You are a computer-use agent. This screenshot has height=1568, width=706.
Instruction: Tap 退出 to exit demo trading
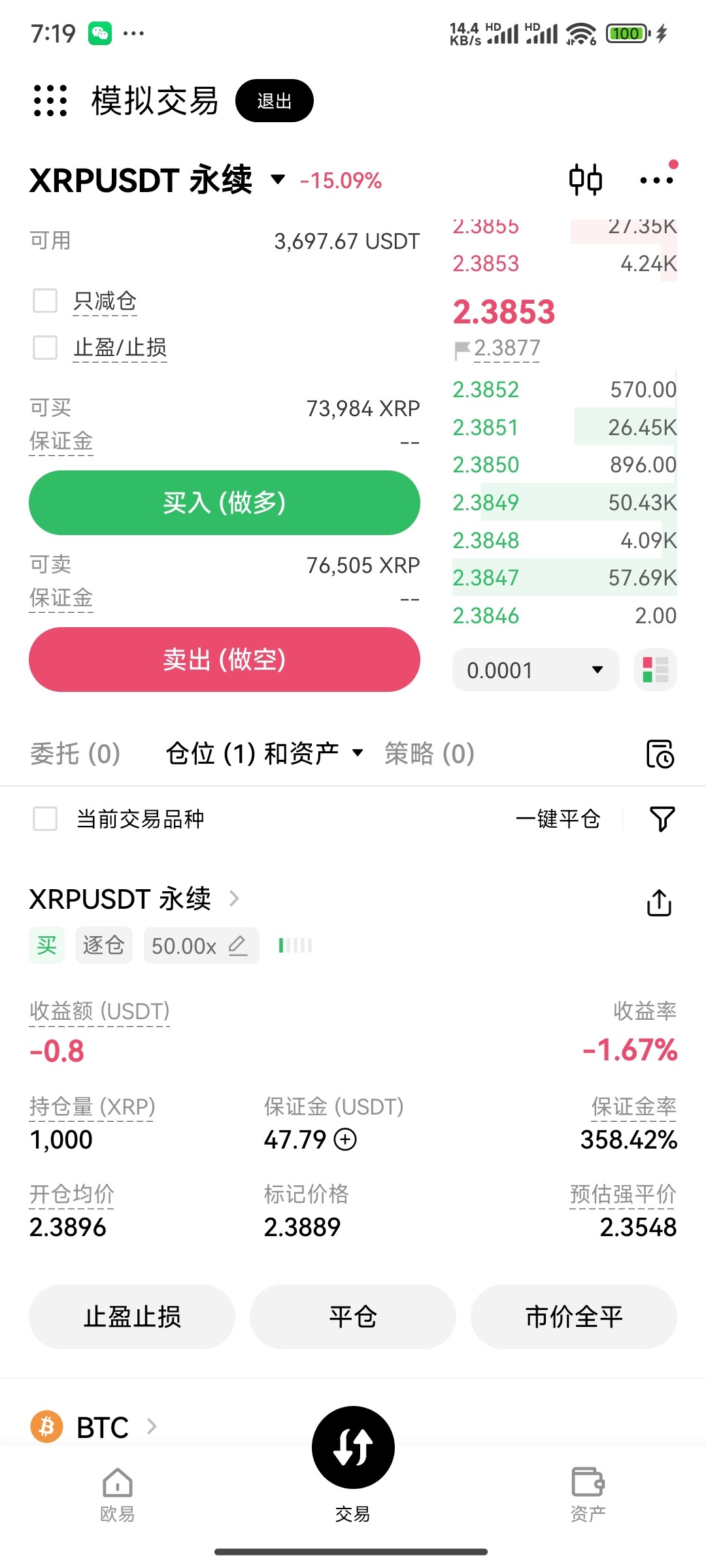[274, 101]
